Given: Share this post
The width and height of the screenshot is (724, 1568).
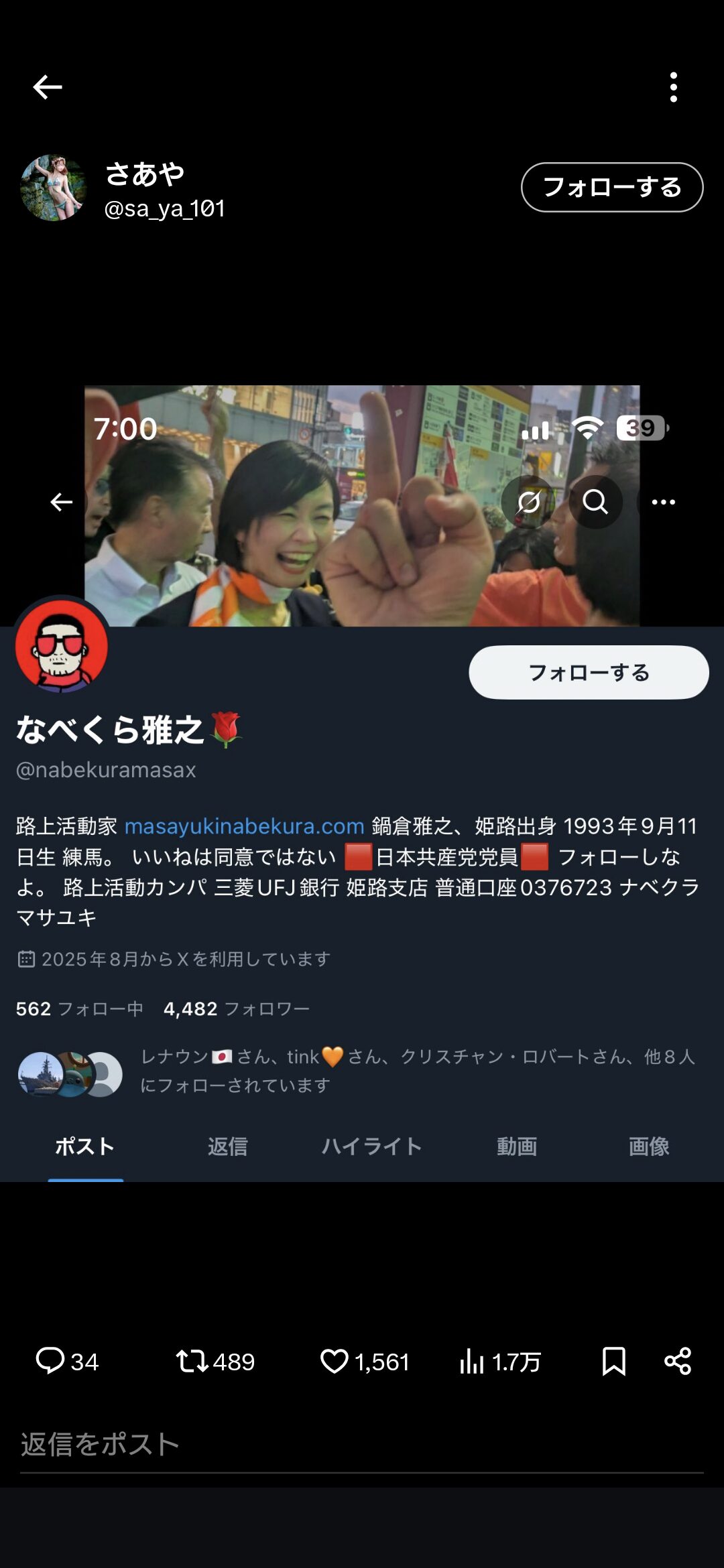Looking at the screenshot, I should [x=677, y=1361].
